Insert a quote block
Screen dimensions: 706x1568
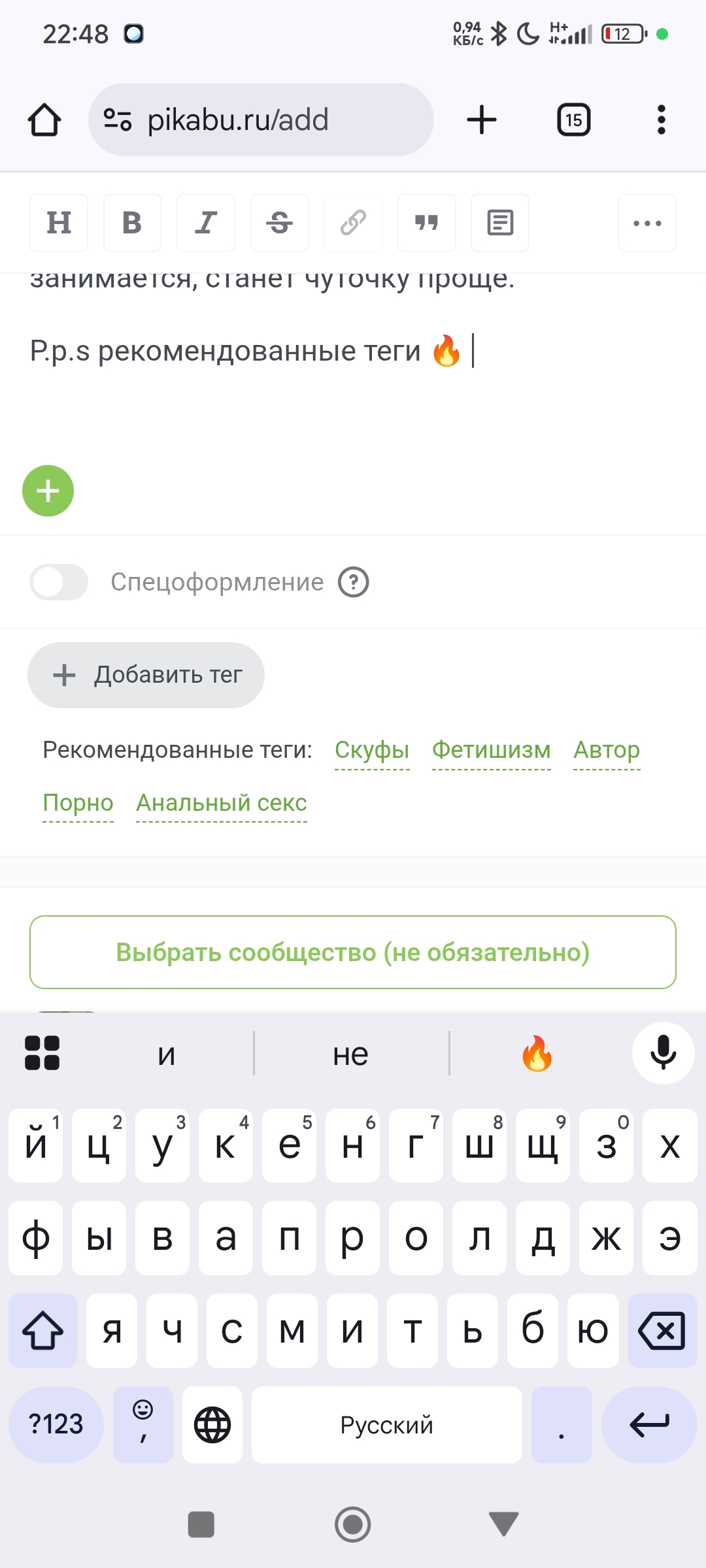426,223
